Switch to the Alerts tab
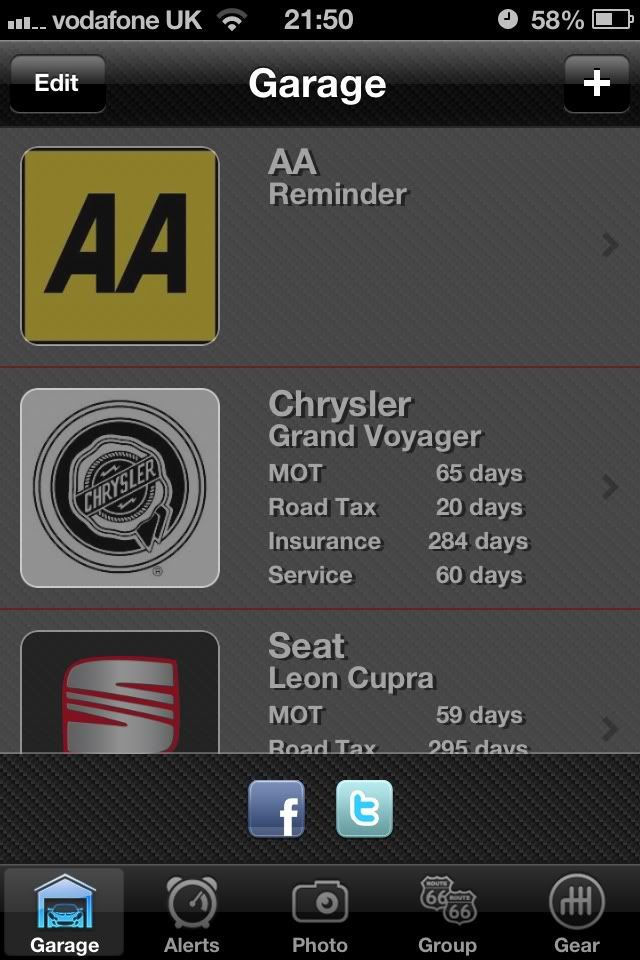640x960 pixels. 192,912
